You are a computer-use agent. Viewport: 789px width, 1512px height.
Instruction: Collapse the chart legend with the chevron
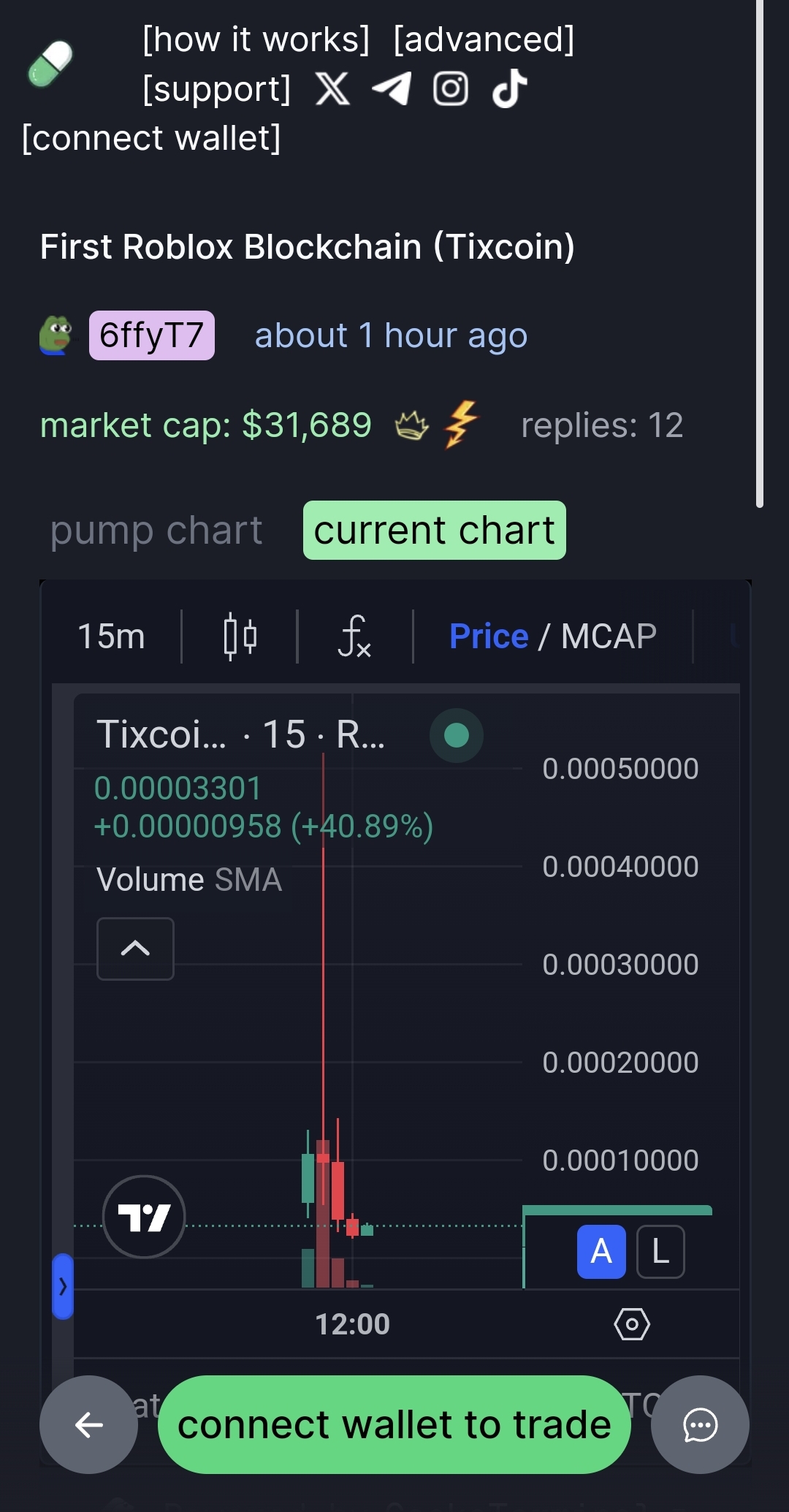135,949
